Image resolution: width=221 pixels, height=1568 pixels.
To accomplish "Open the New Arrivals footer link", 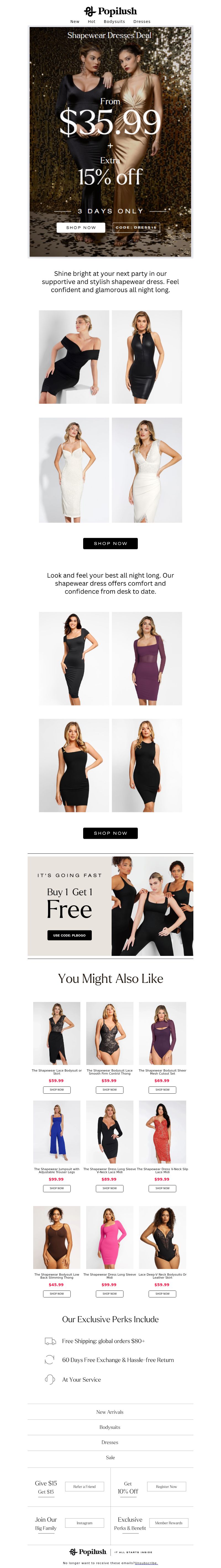I will (x=110, y=1411).
